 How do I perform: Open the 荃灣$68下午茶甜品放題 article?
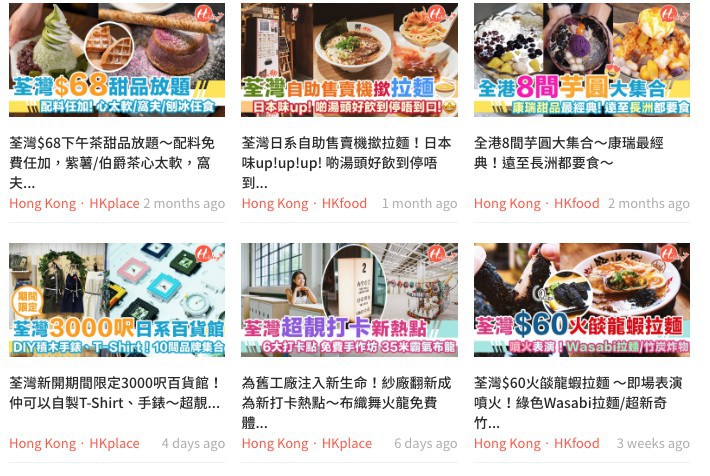tap(117, 60)
